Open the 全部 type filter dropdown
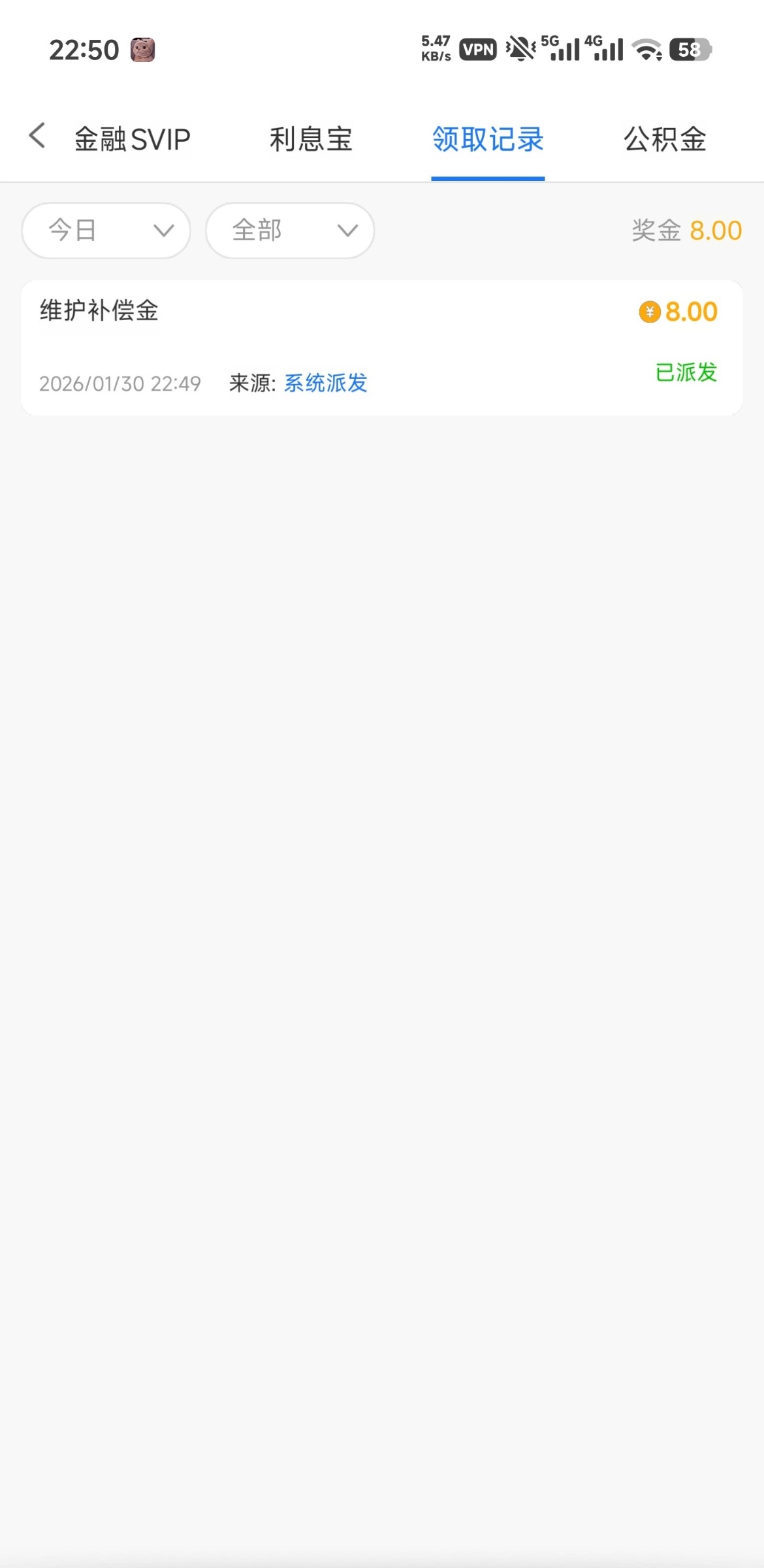 pyautogui.click(x=290, y=230)
